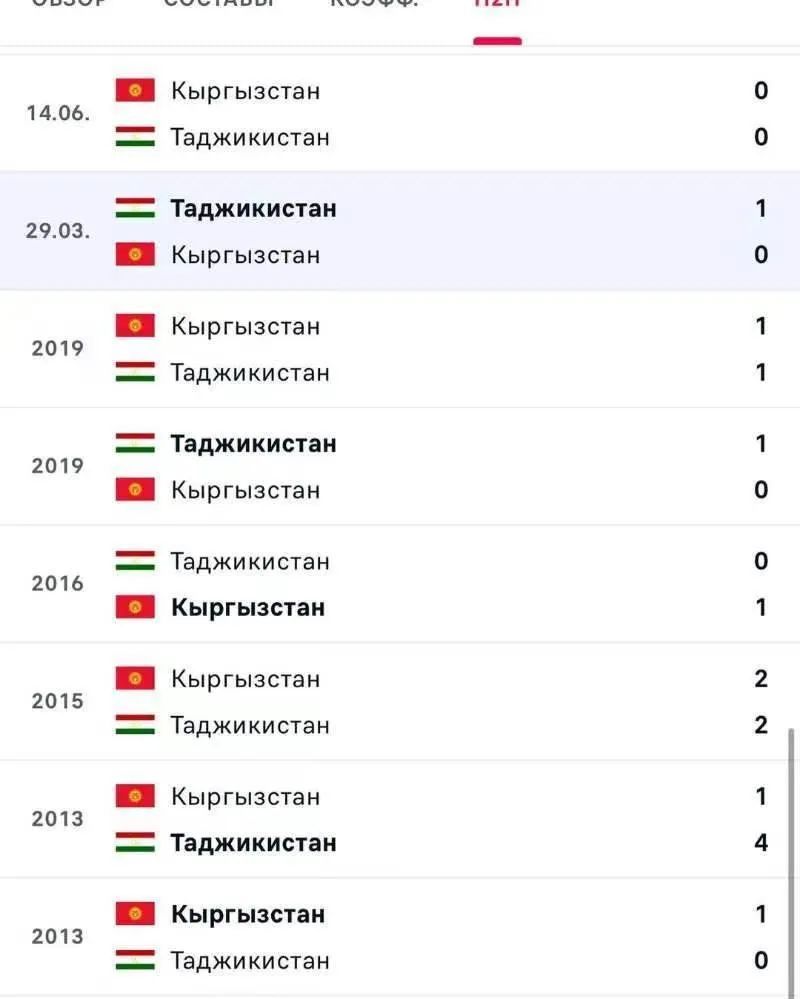
Task: View the 2019 match that ended 1-1
Action: point(400,349)
